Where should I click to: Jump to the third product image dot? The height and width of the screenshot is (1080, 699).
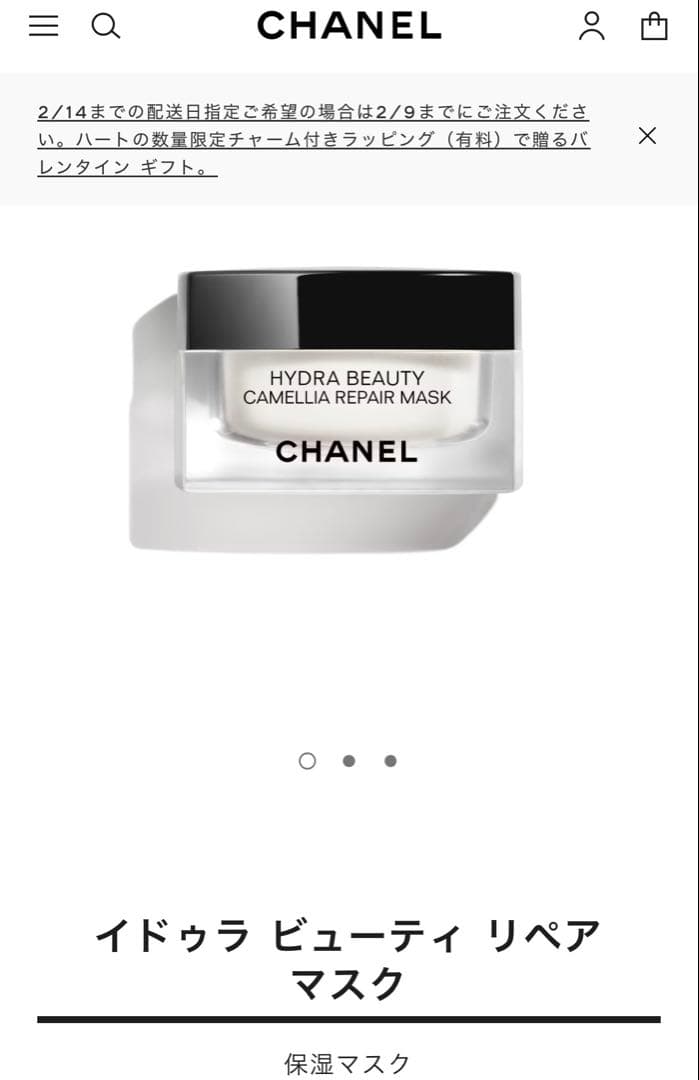391,761
